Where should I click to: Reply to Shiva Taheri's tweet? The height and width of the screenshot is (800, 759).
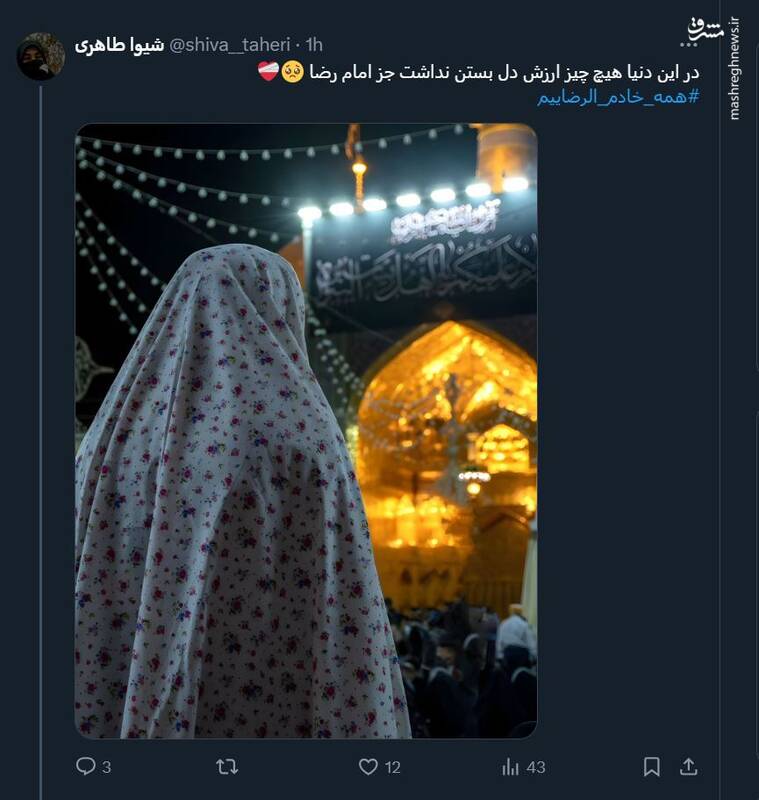87,767
